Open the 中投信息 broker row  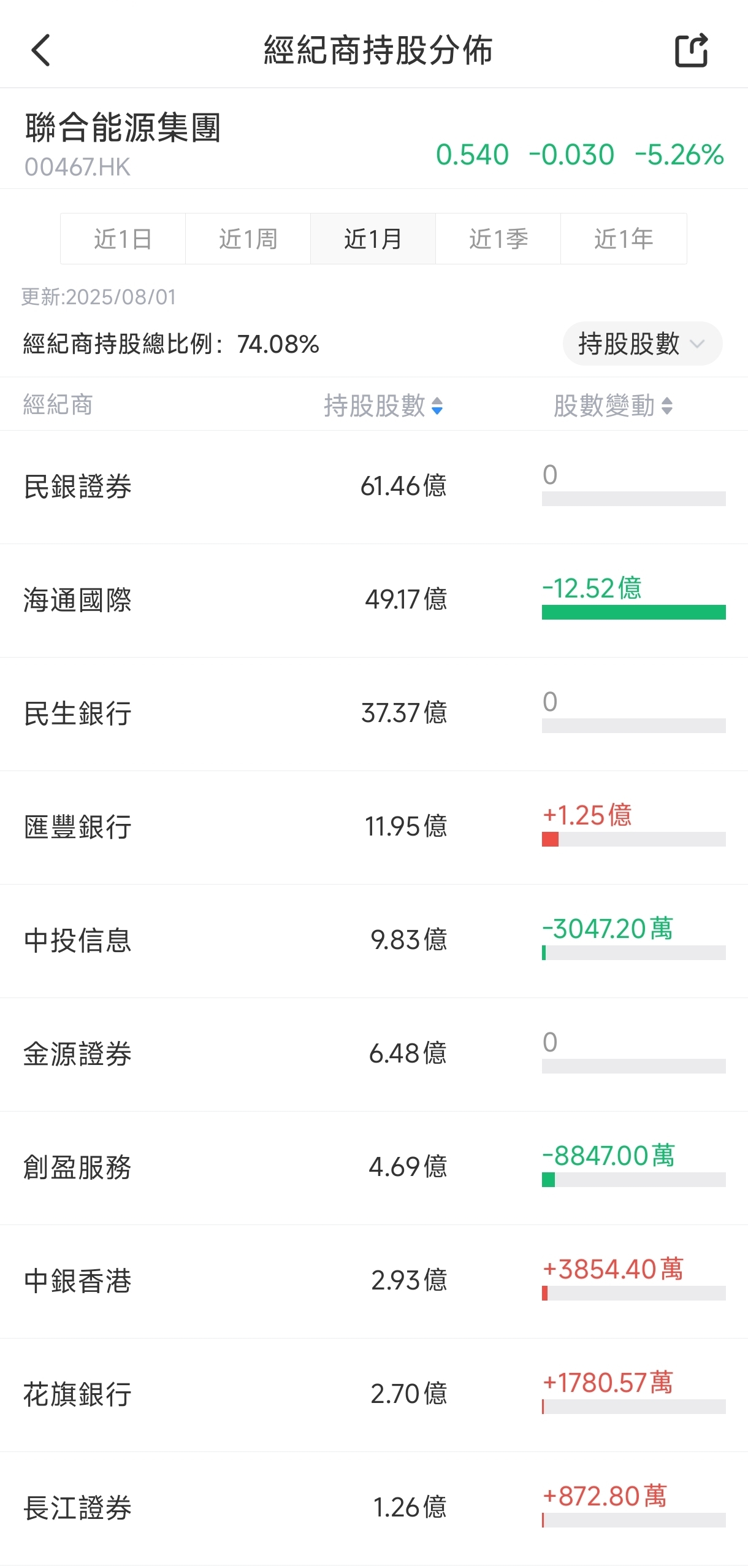point(374,941)
